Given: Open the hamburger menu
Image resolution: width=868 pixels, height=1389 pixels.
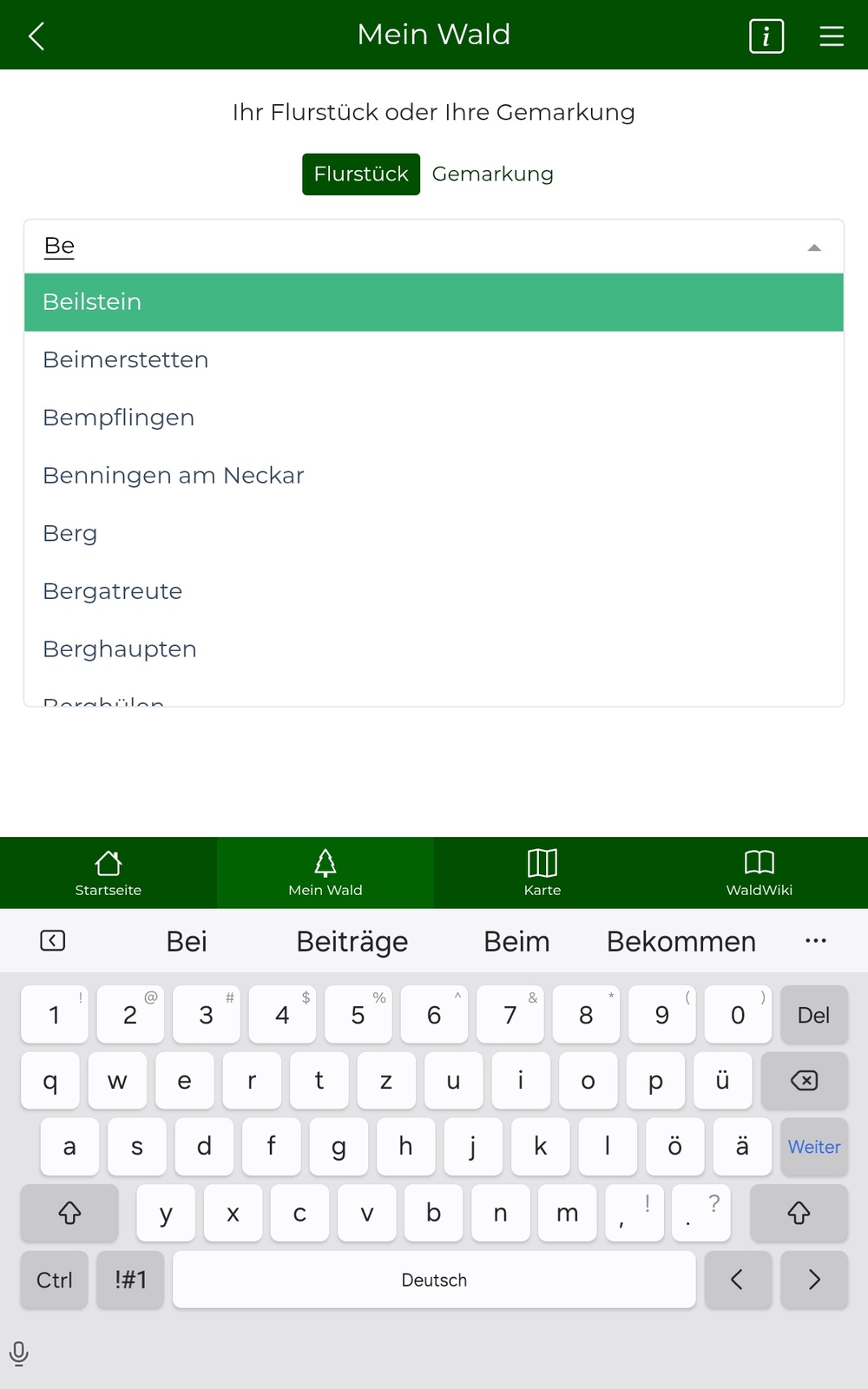Looking at the screenshot, I should (x=831, y=36).
